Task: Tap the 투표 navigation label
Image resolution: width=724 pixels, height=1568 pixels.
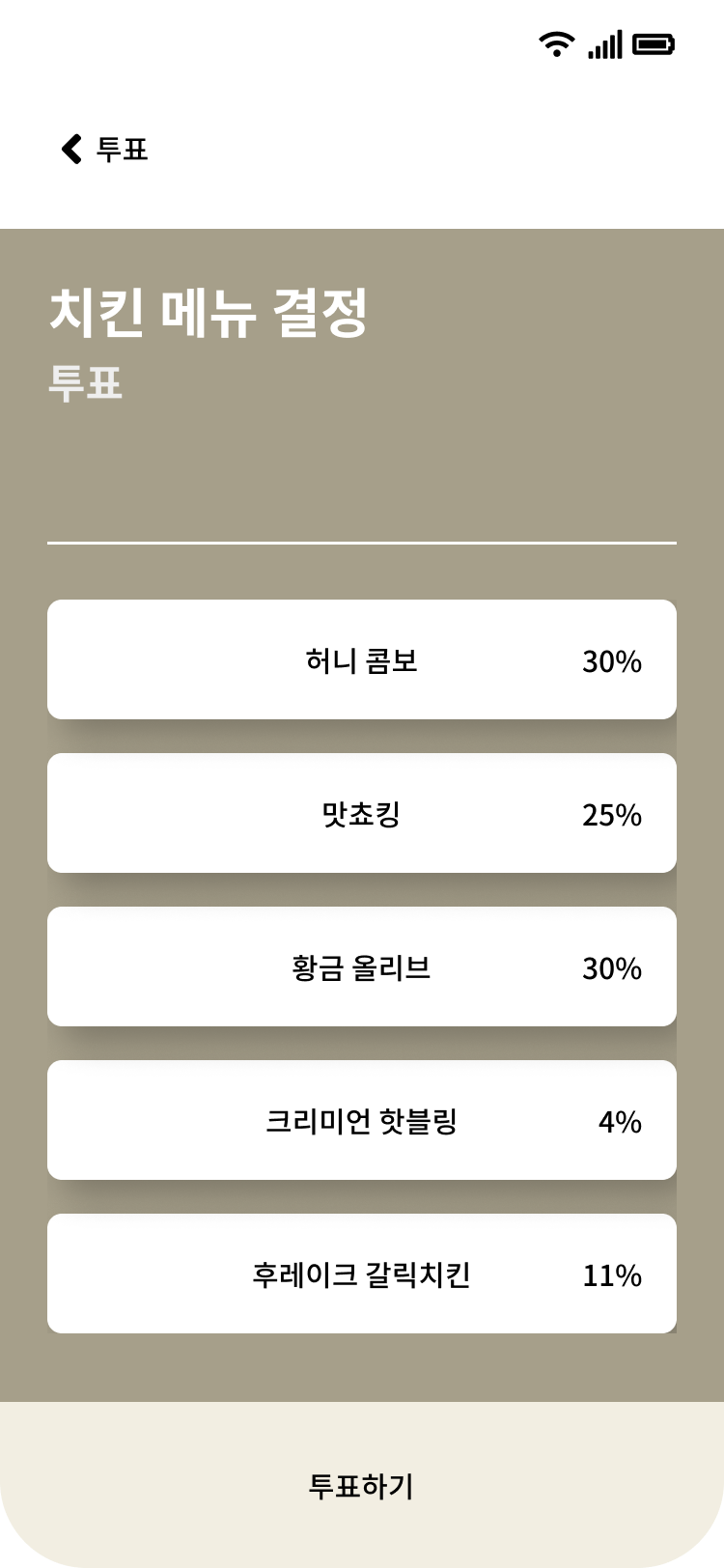Action: tap(123, 150)
